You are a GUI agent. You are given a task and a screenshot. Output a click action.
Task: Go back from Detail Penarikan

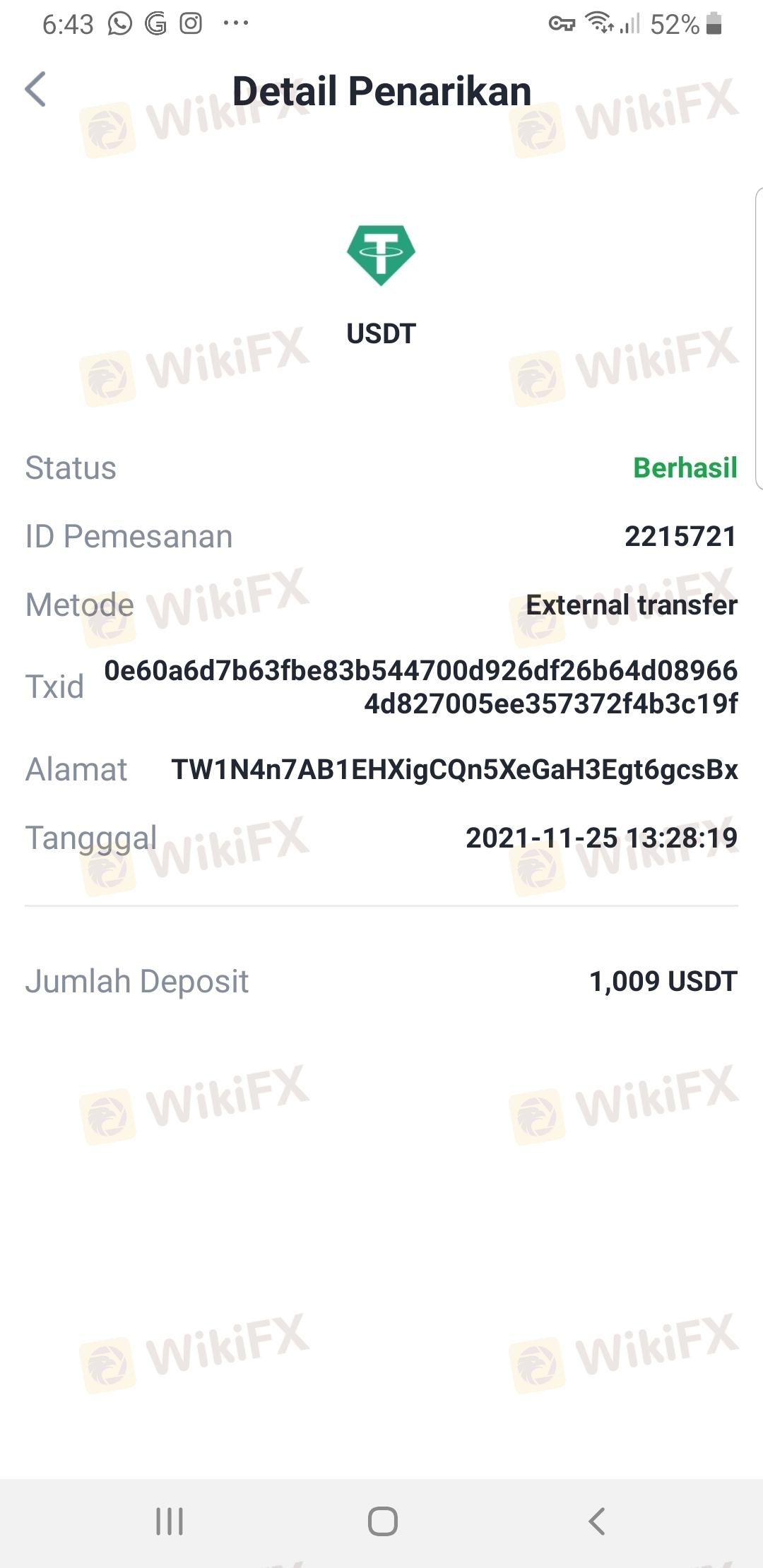pyautogui.click(x=35, y=90)
